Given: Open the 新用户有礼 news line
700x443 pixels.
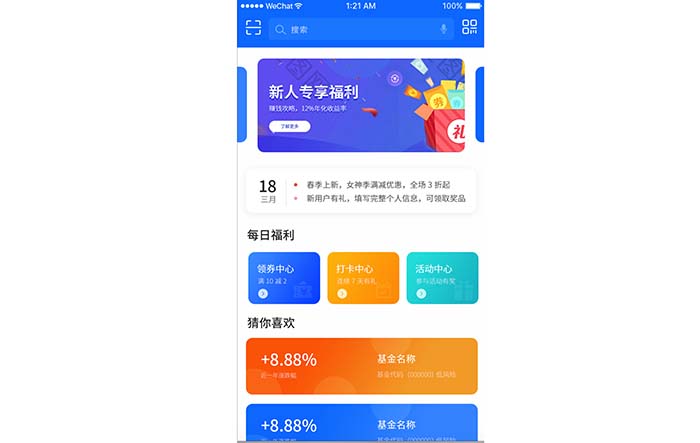Looking at the screenshot, I should [385, 198].
